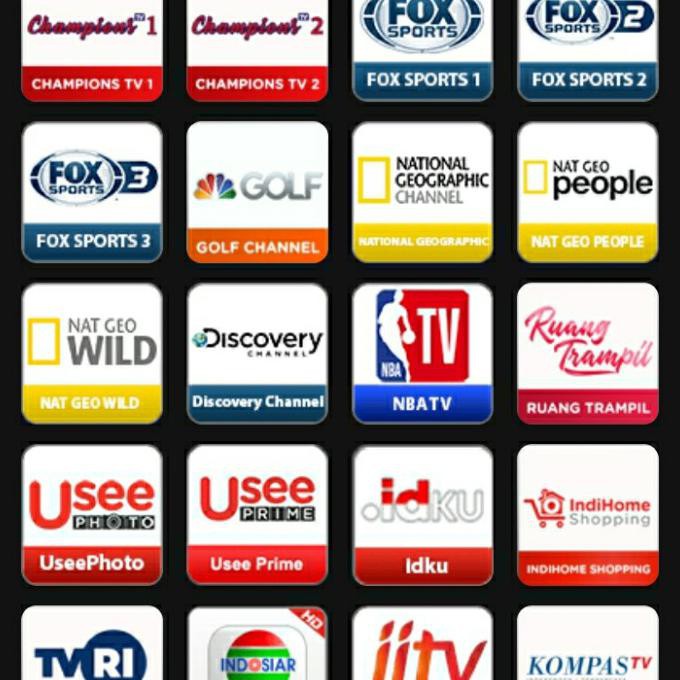Open Golf Channel
680x680 pixels.
[x=257, y=191]
